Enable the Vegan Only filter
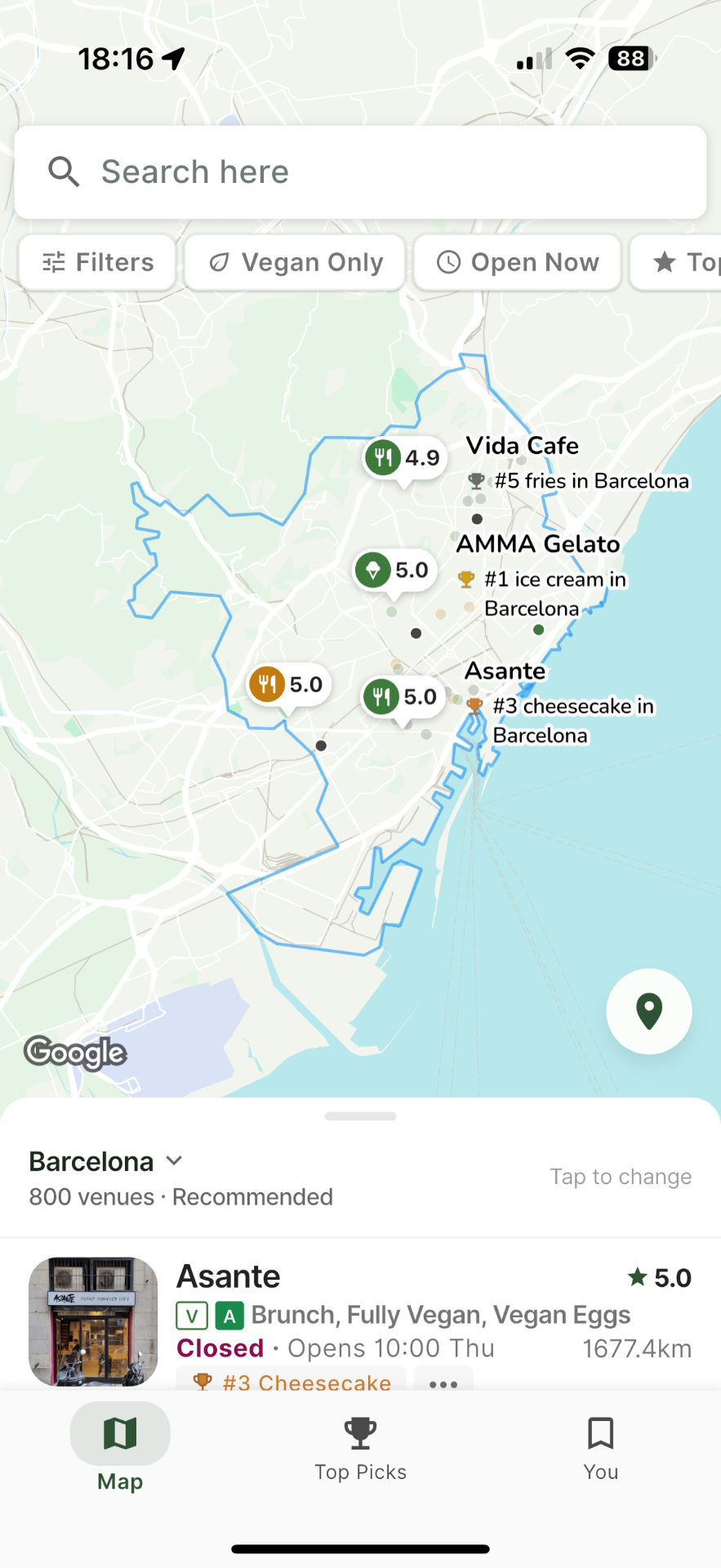The image size is (721, 1568). pos(294,262)
